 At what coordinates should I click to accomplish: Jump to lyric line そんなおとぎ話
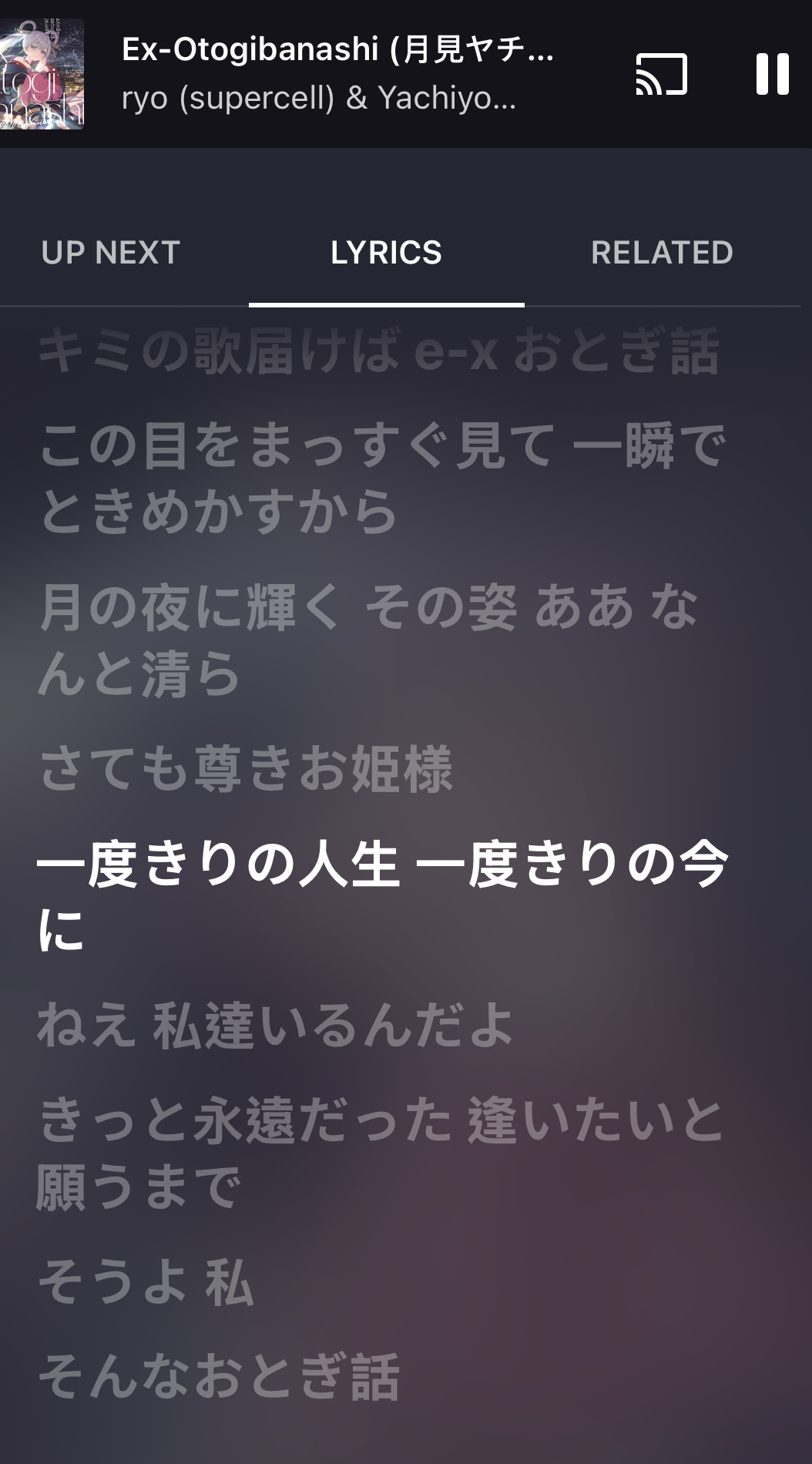(220, 1376)
